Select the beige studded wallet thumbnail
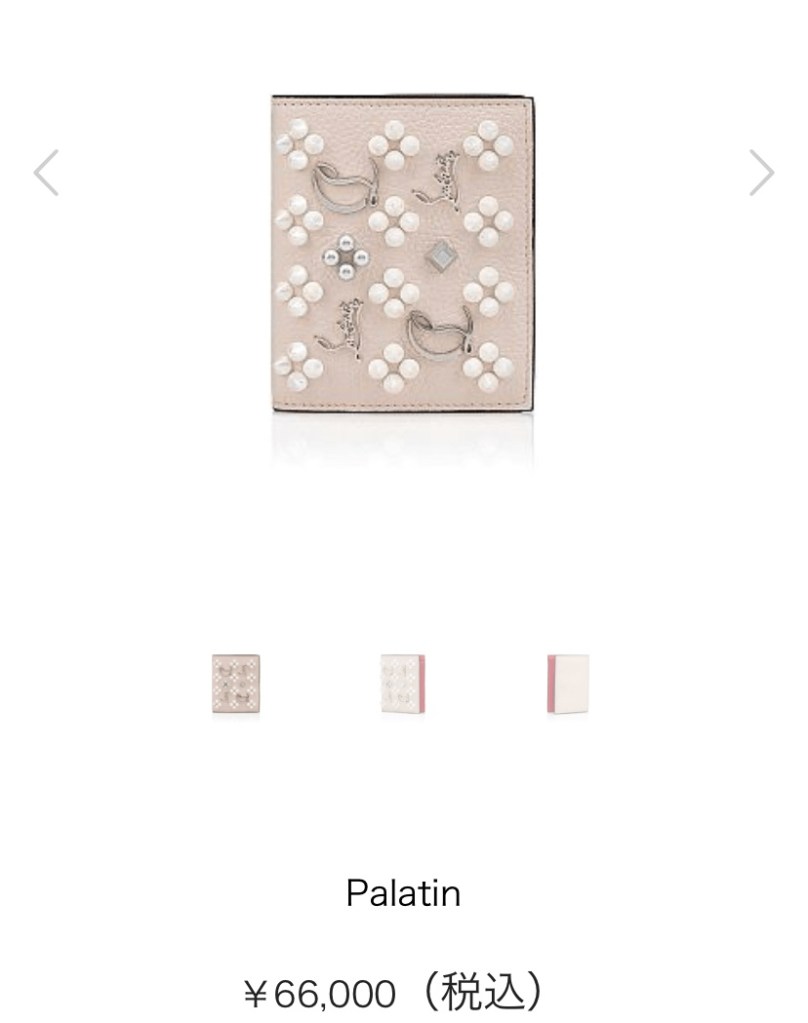This screenshot has height=1023, width=808. tap(236, 683)
